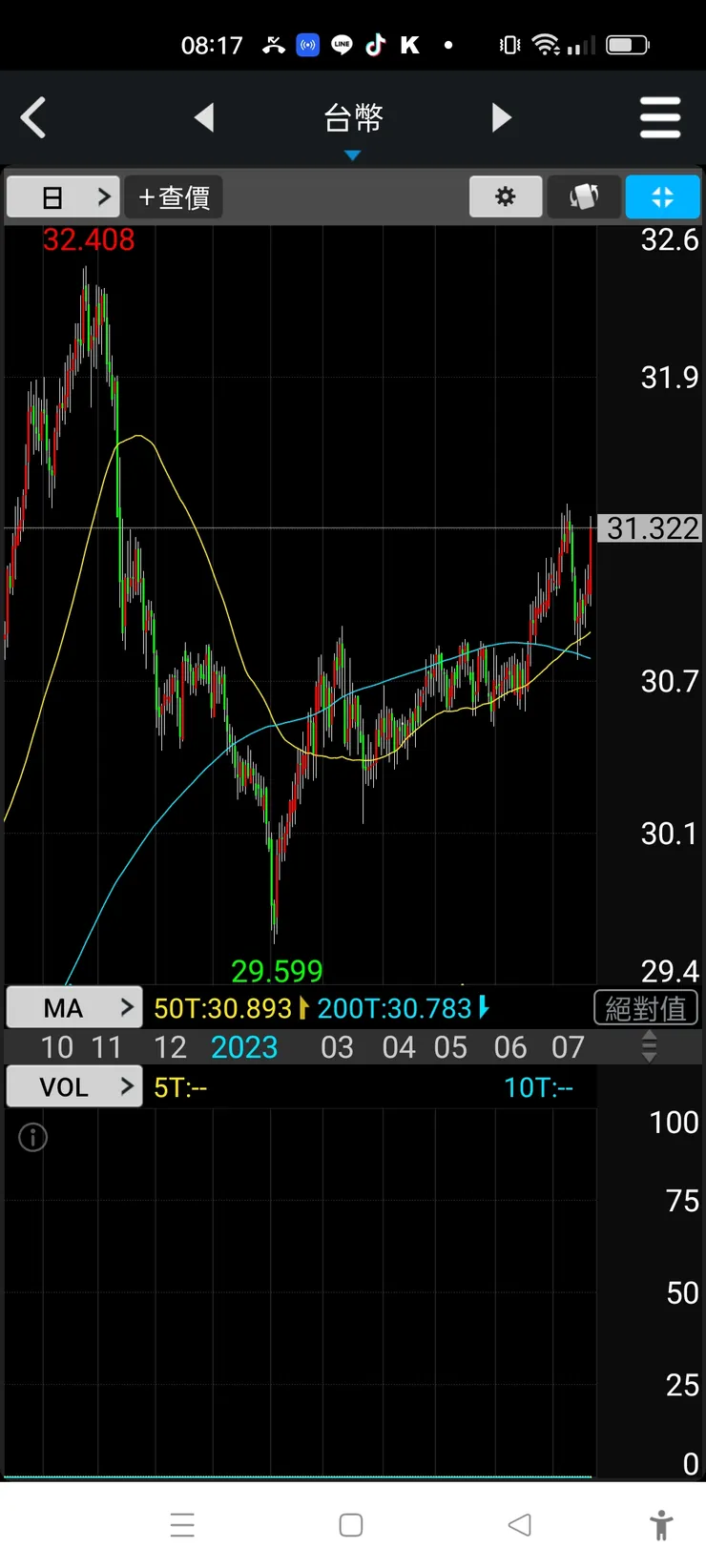This screenshot has width=706, height=1568.
Task: Change the MA indicator selector
Action: [74, 1008]
